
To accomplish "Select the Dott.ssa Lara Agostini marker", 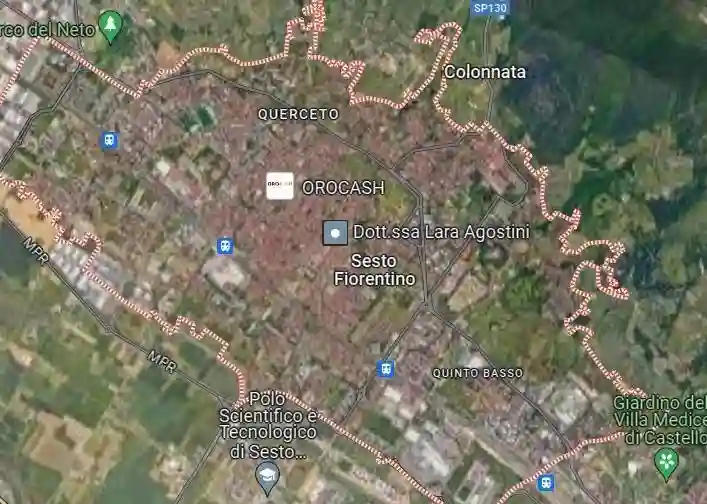I will click(x=335, y=232).
